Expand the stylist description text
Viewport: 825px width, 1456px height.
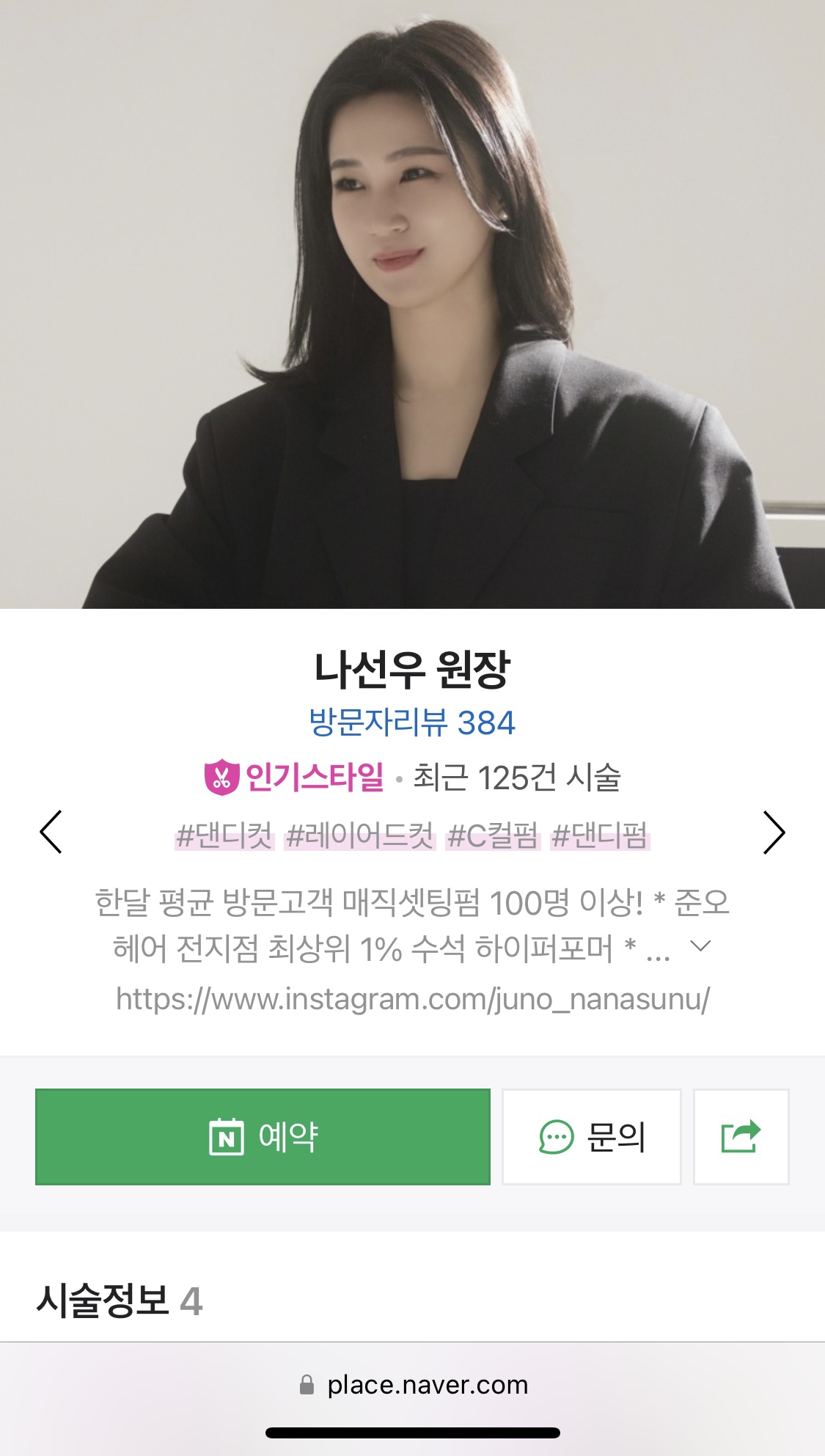click(701, 946)
